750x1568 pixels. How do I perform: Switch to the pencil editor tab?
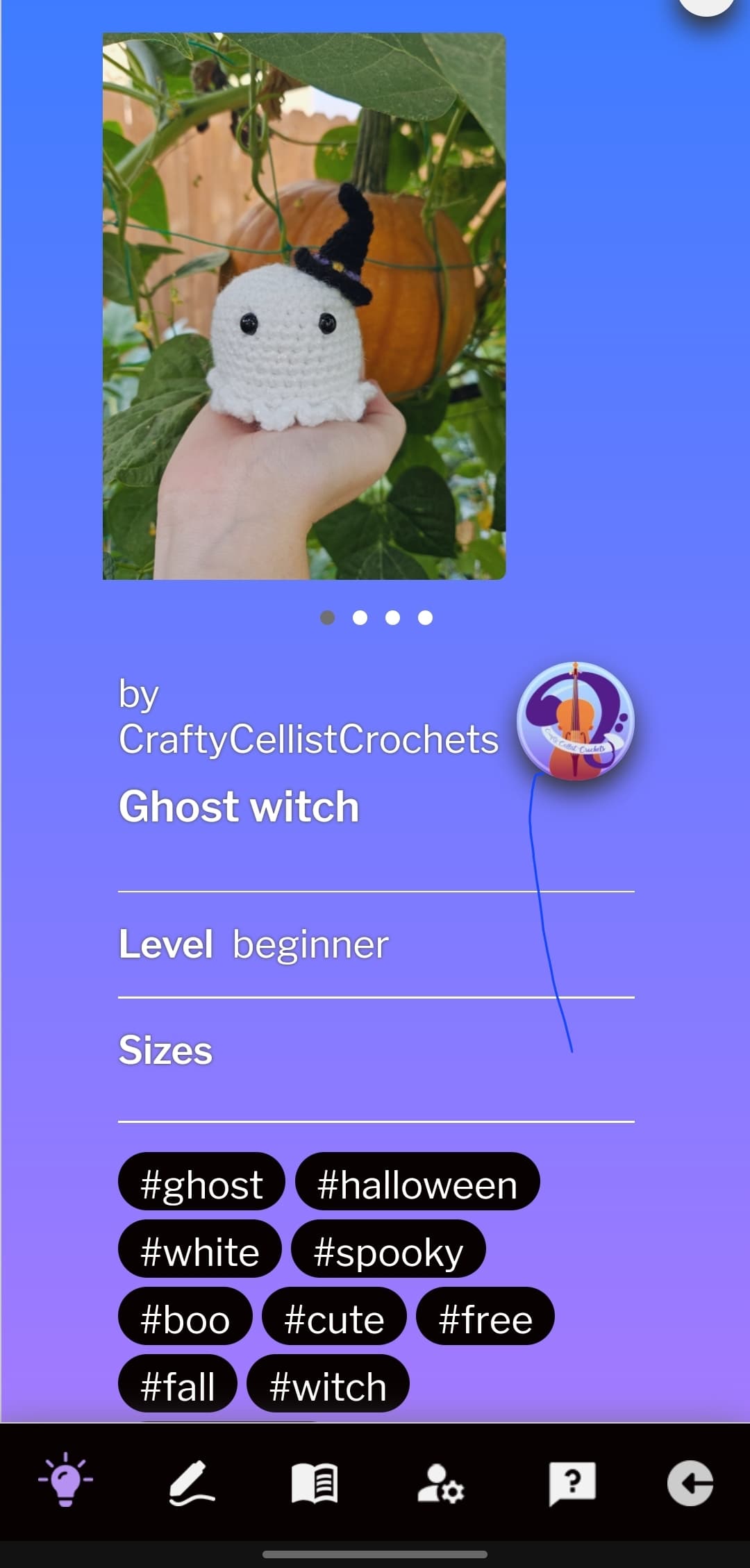point(191,1482)
